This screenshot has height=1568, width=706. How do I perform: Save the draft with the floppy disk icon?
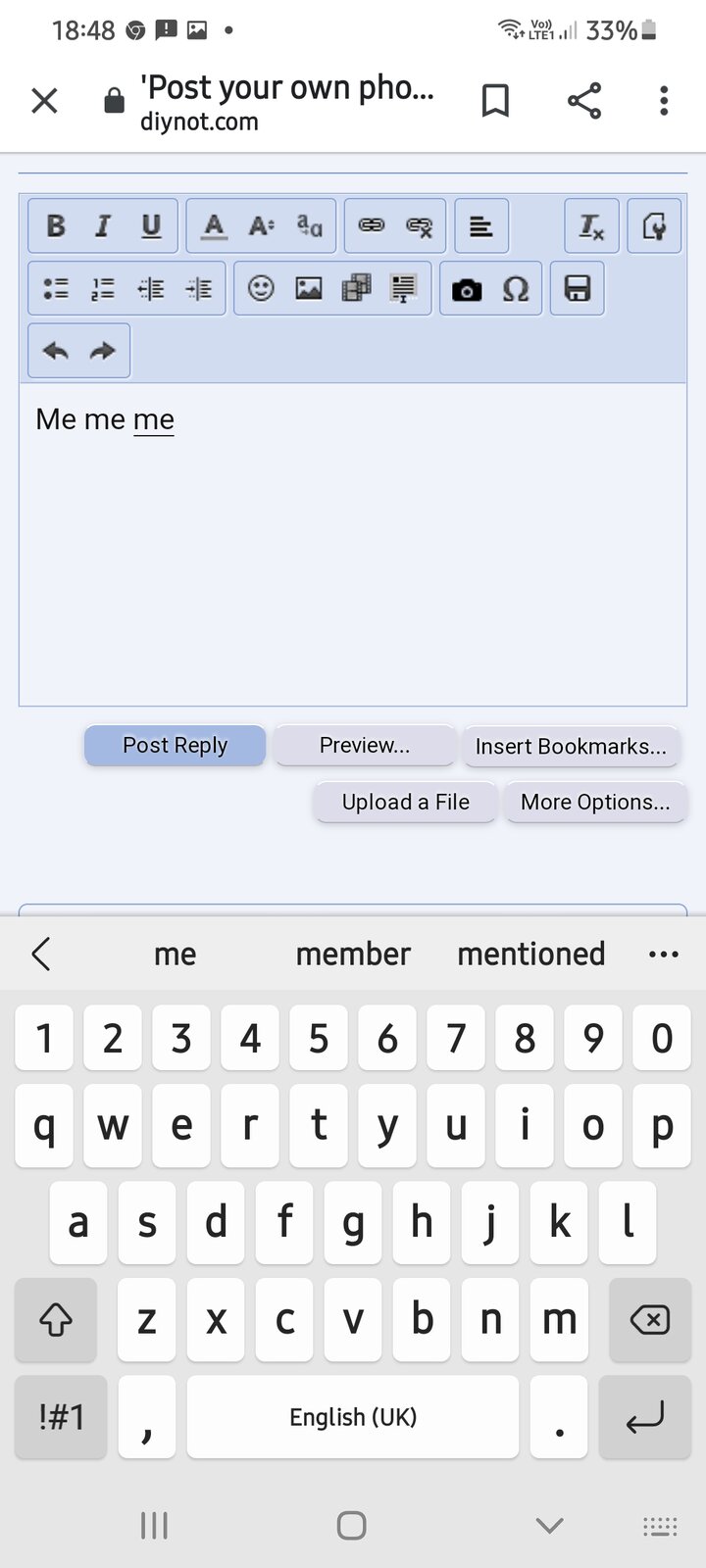click(x=578, y=288)
